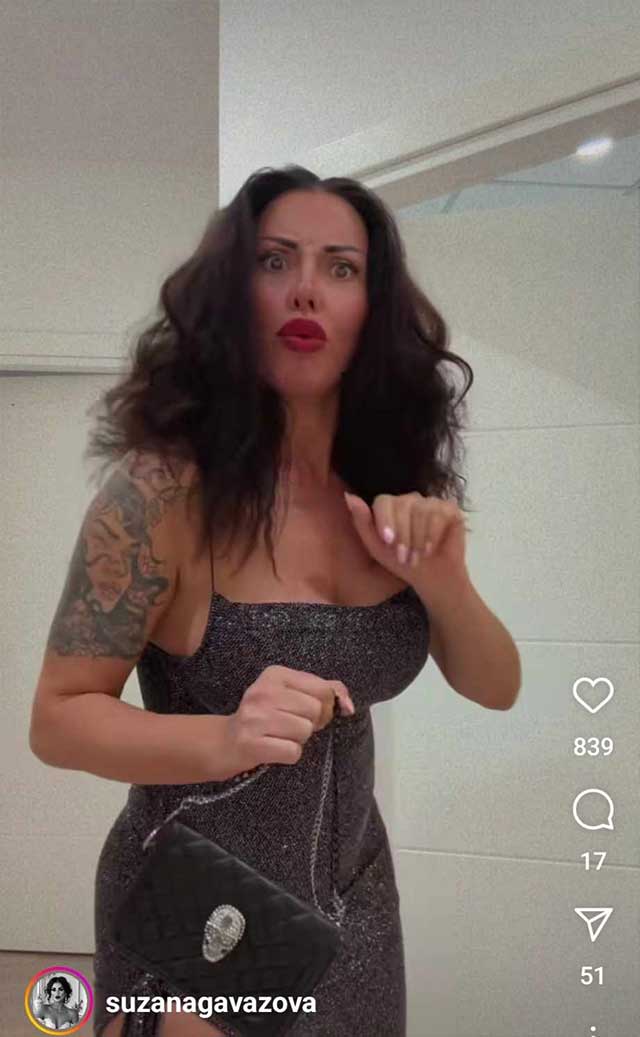
Task: Like this reel with the heart icon
Action: 593,695
